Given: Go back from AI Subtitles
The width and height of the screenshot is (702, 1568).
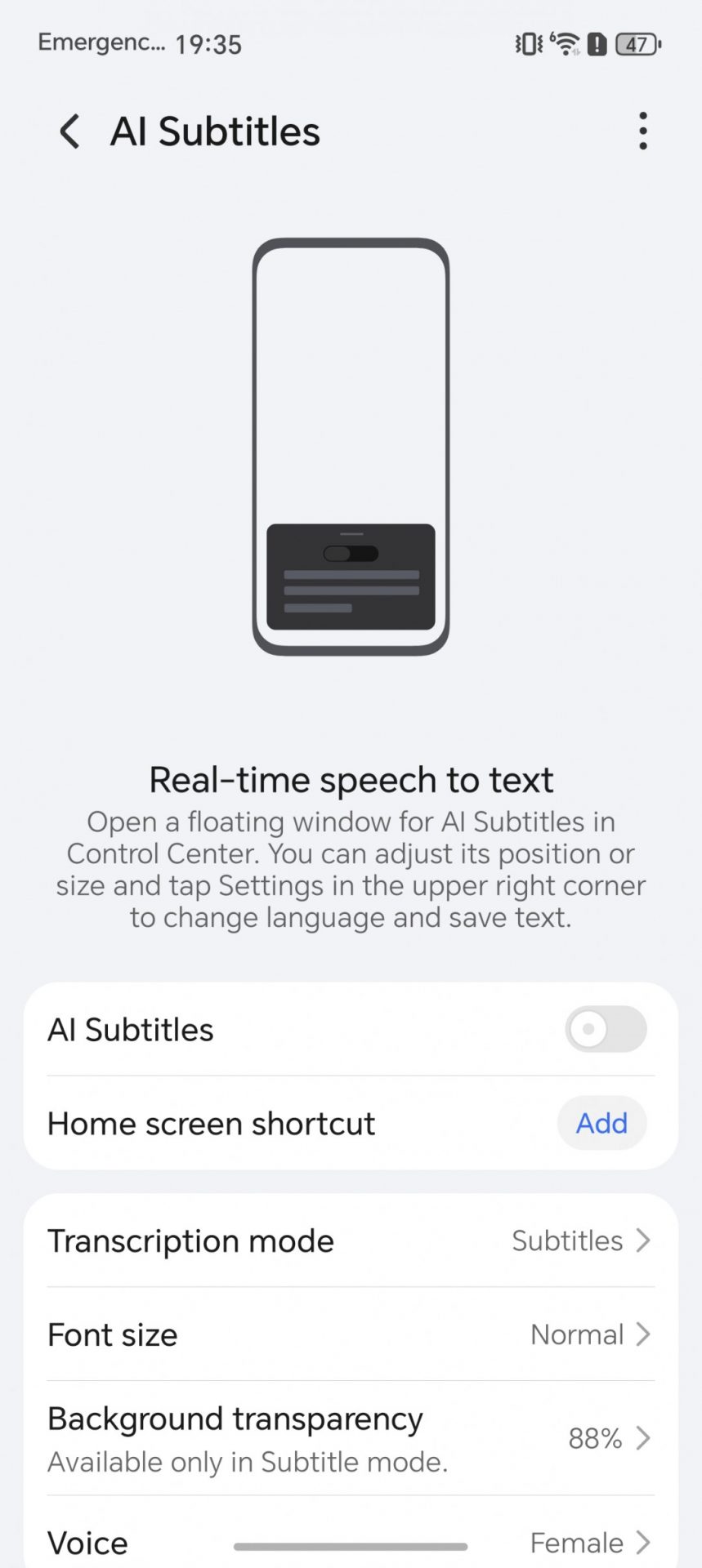Looking at the screenshot, I should pyautogui.click(x=70, y=131).
